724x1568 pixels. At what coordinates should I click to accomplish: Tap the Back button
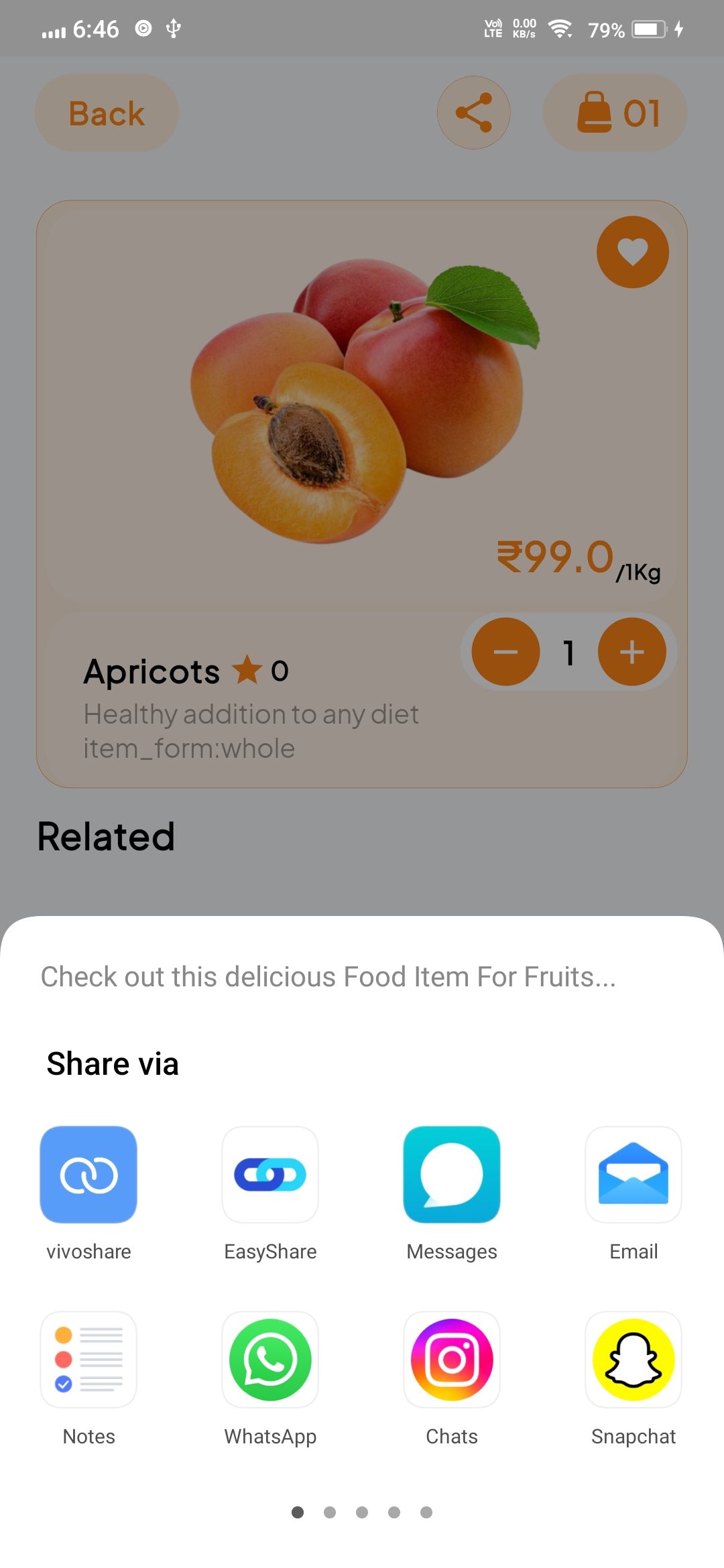click(107, 113)
